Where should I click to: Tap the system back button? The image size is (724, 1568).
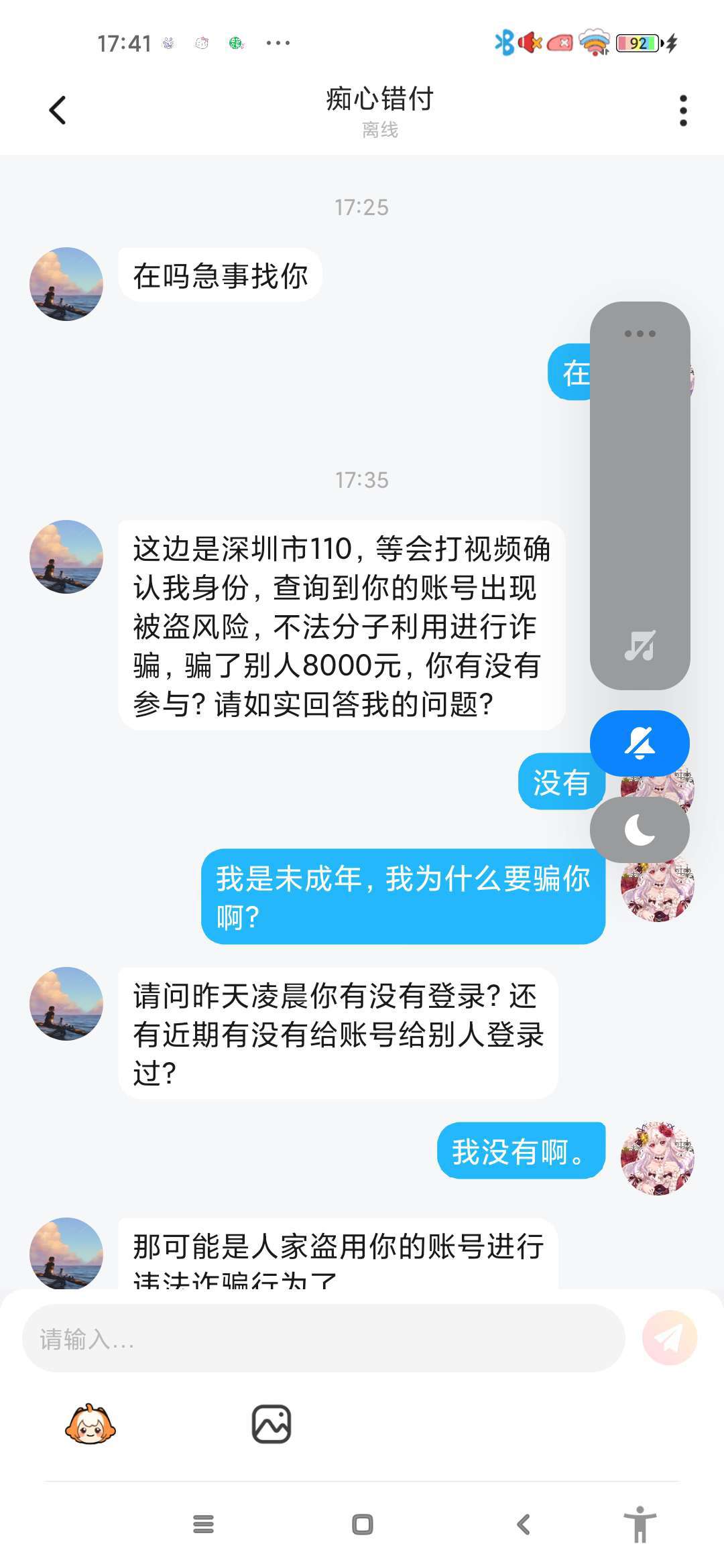coord(524,1524)
